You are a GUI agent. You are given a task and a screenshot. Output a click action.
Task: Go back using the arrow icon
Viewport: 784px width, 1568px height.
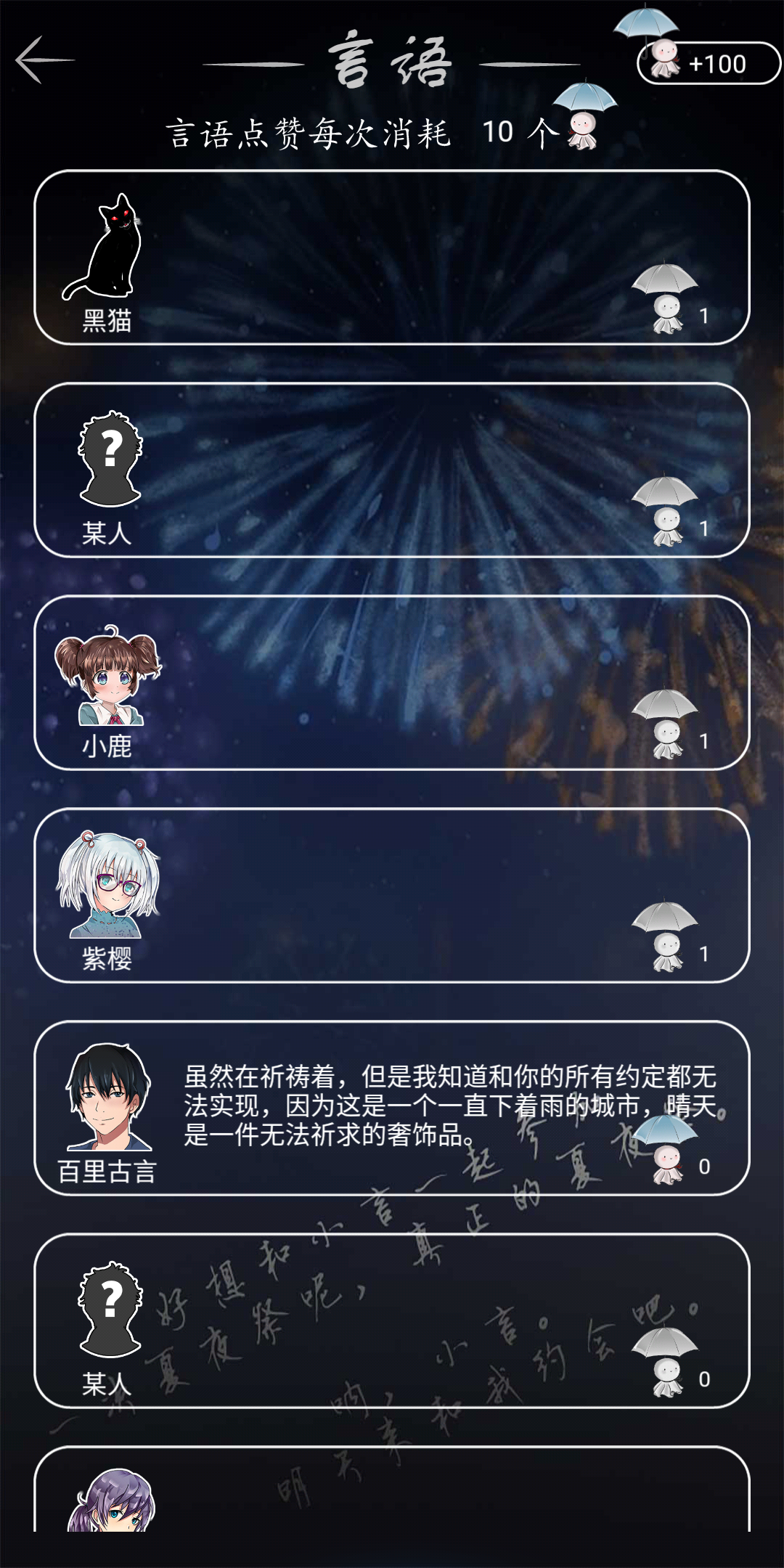pyautogui.click(x=45, y=60)
